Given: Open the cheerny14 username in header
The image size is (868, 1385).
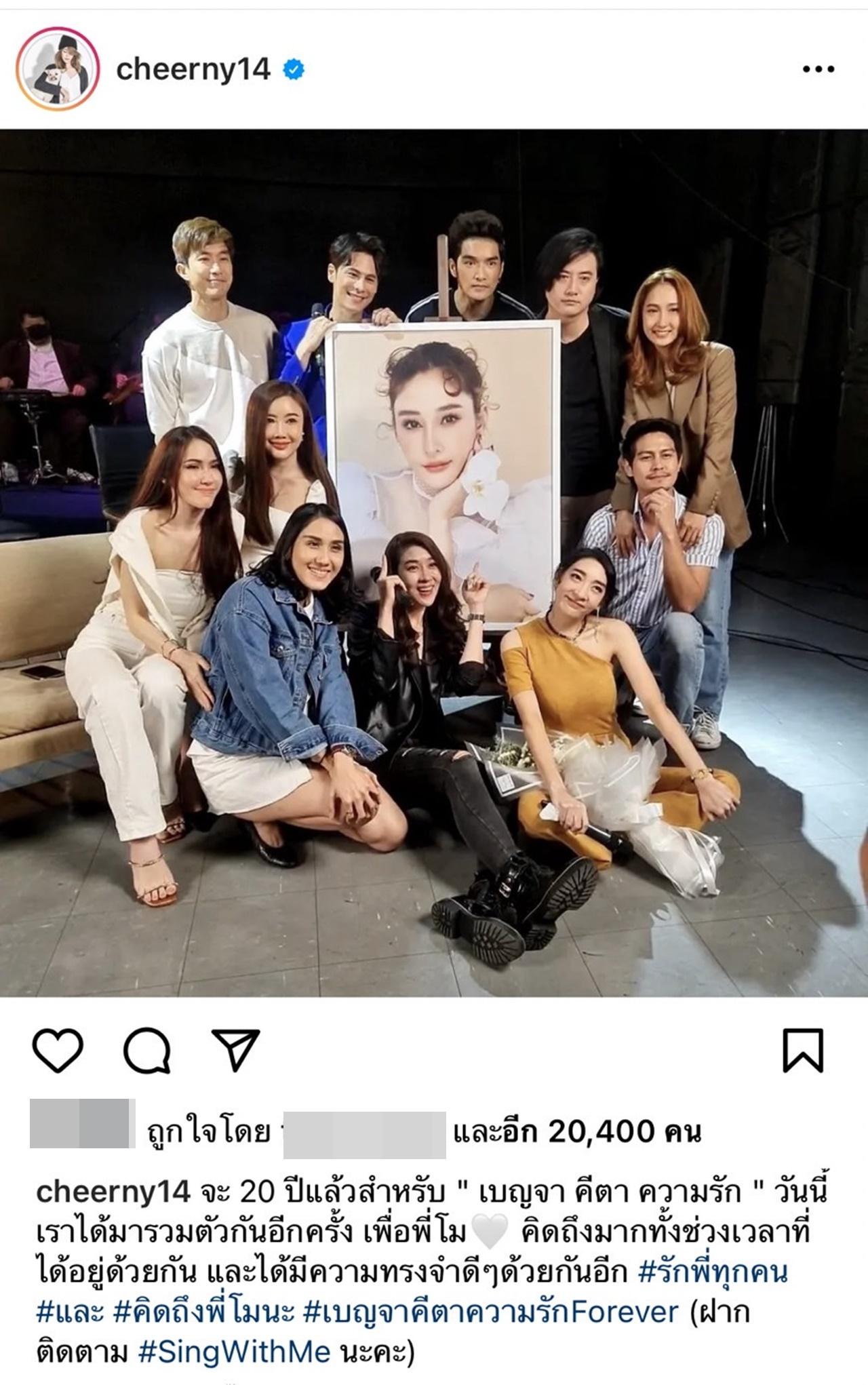Looking at the screenshot, I should (x=193, y=69).
